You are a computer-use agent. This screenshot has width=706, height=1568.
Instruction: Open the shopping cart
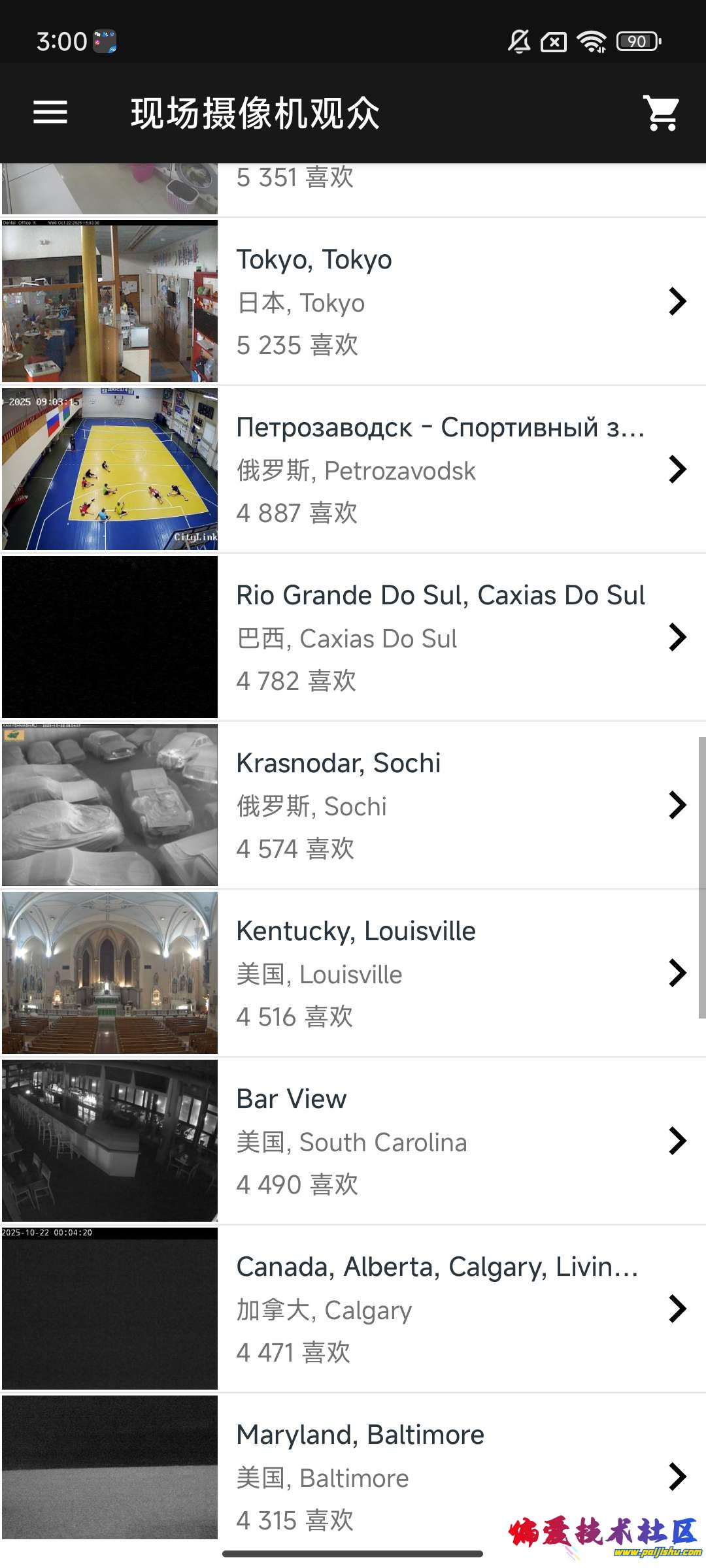[662, 113]
